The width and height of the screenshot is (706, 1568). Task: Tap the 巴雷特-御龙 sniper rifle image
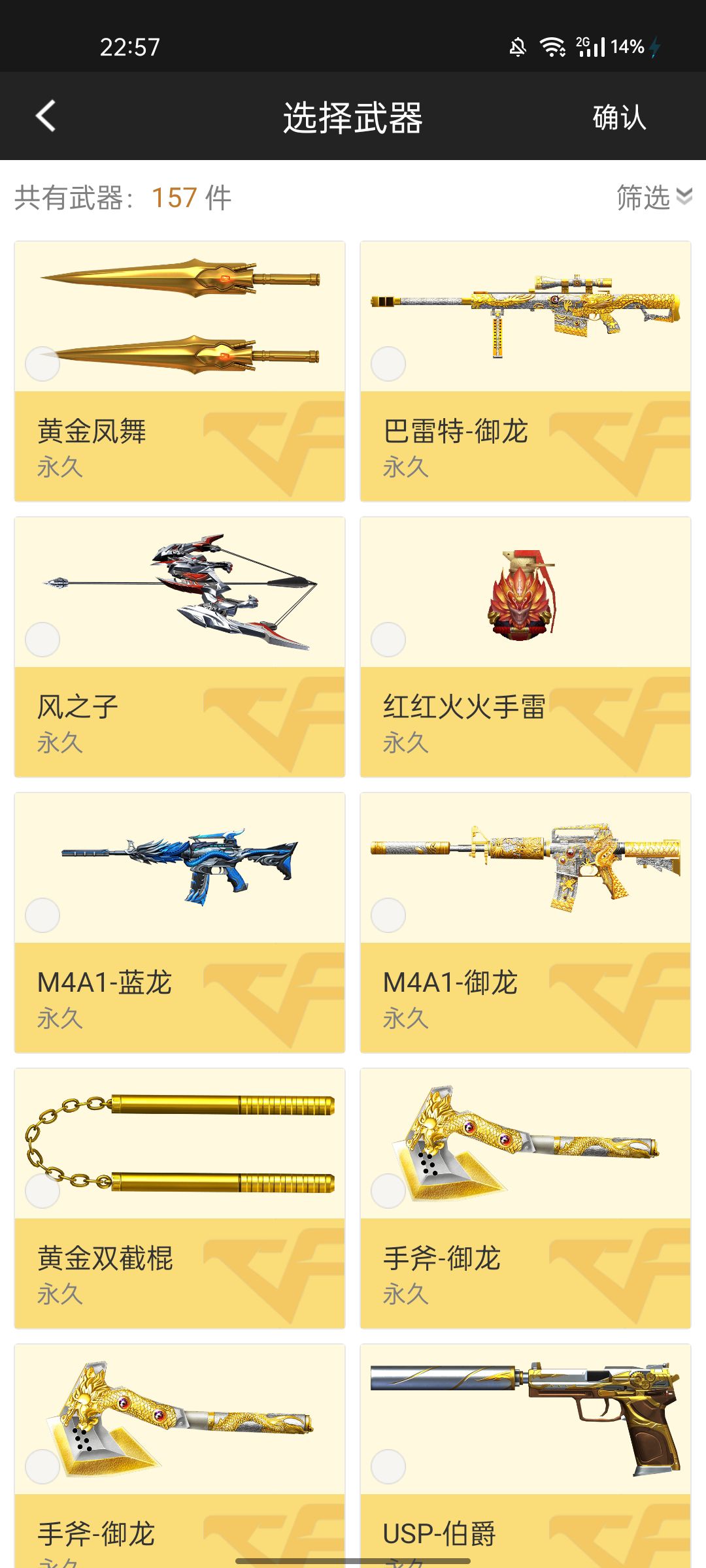coord(523,314)
